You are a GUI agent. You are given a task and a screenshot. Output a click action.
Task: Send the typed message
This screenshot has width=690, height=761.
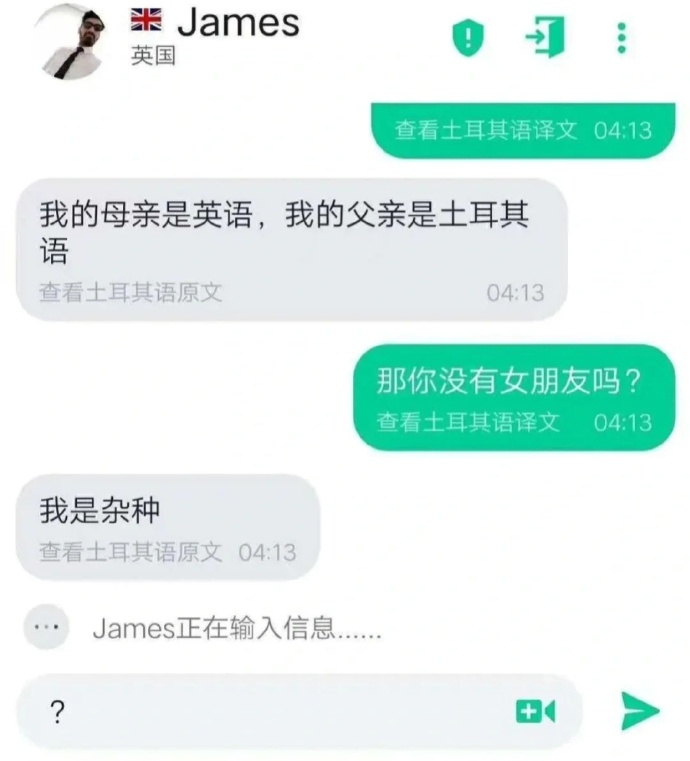(x=639, y=711)
